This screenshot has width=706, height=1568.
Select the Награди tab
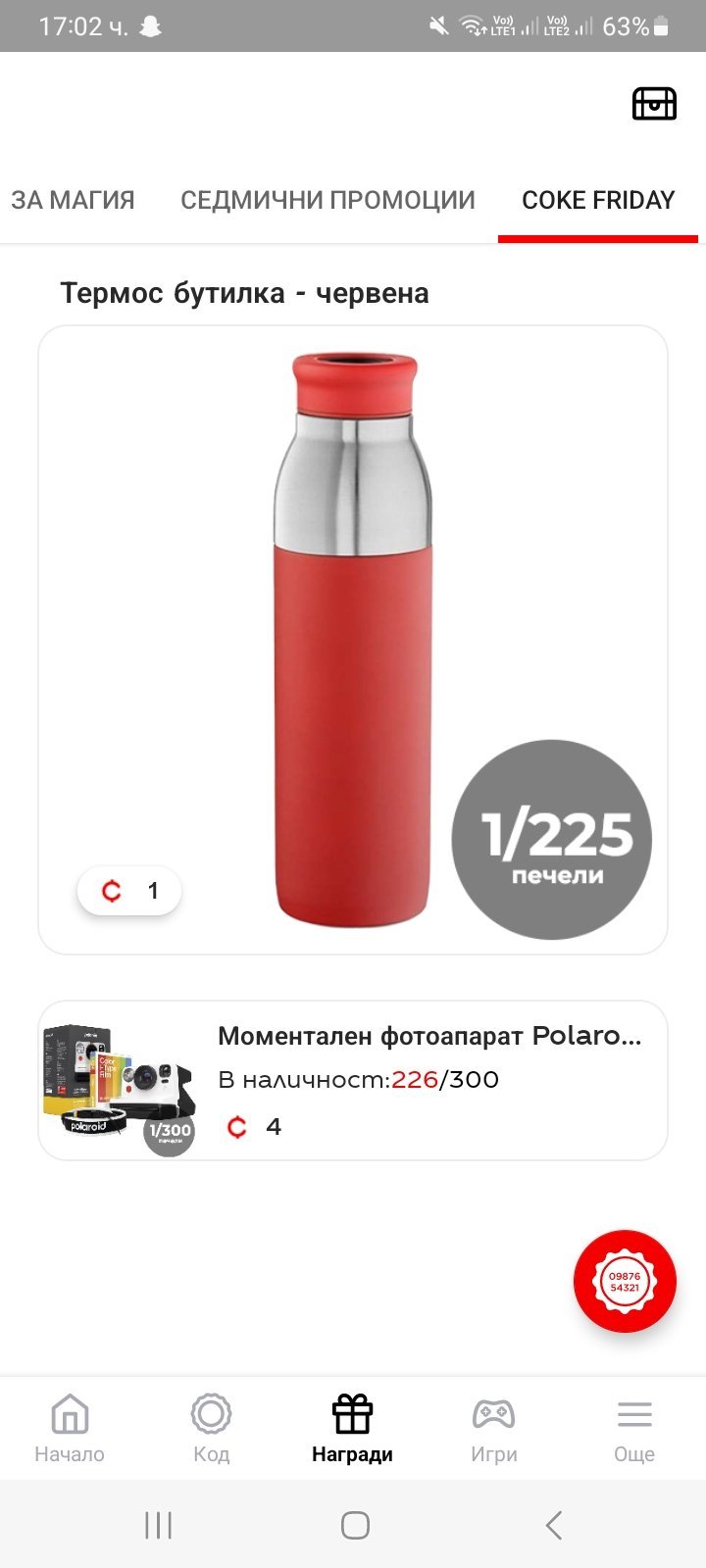click(x=352, y=1429)
